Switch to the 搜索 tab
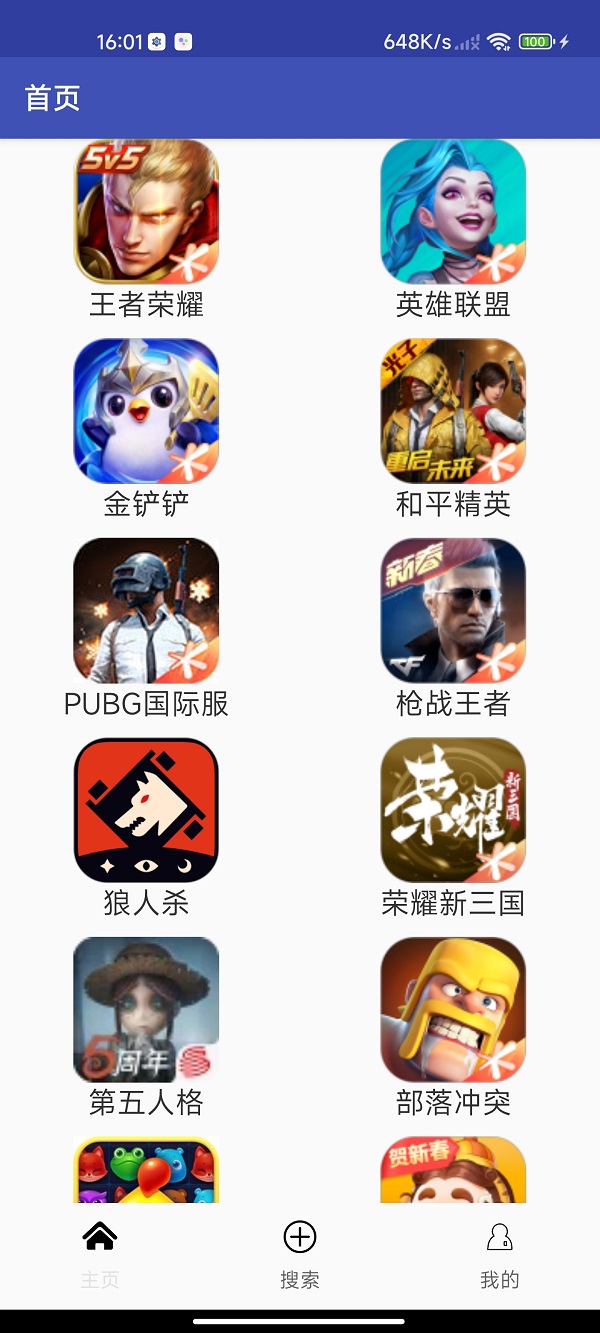600x1333 pixels. [300, 1254]
